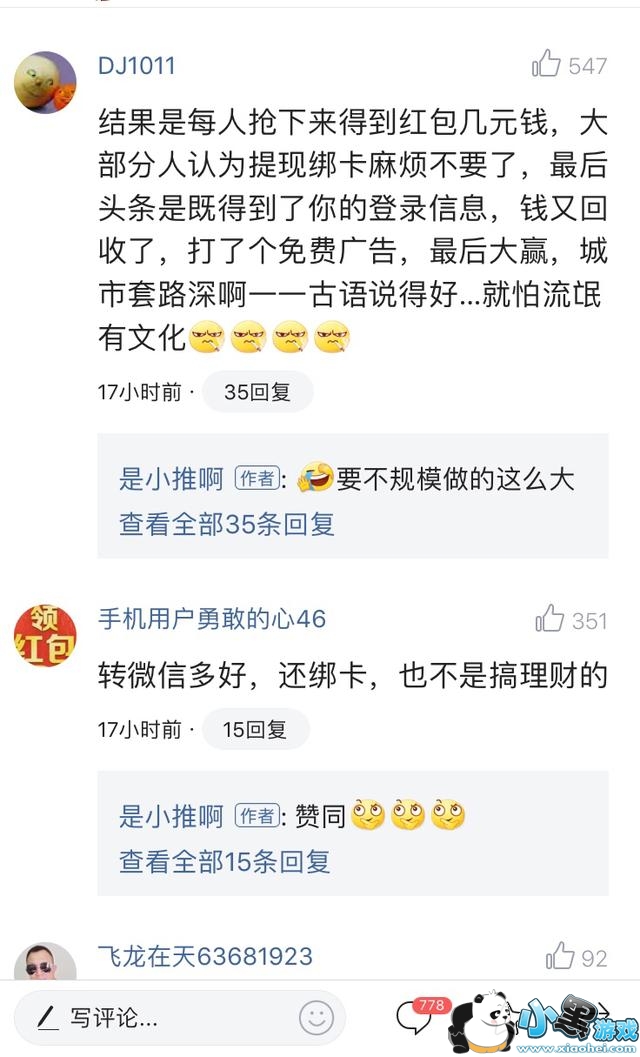The image size is (640, 1057).
Task: Like DJ1011's comment
Action: coord(569,65)
